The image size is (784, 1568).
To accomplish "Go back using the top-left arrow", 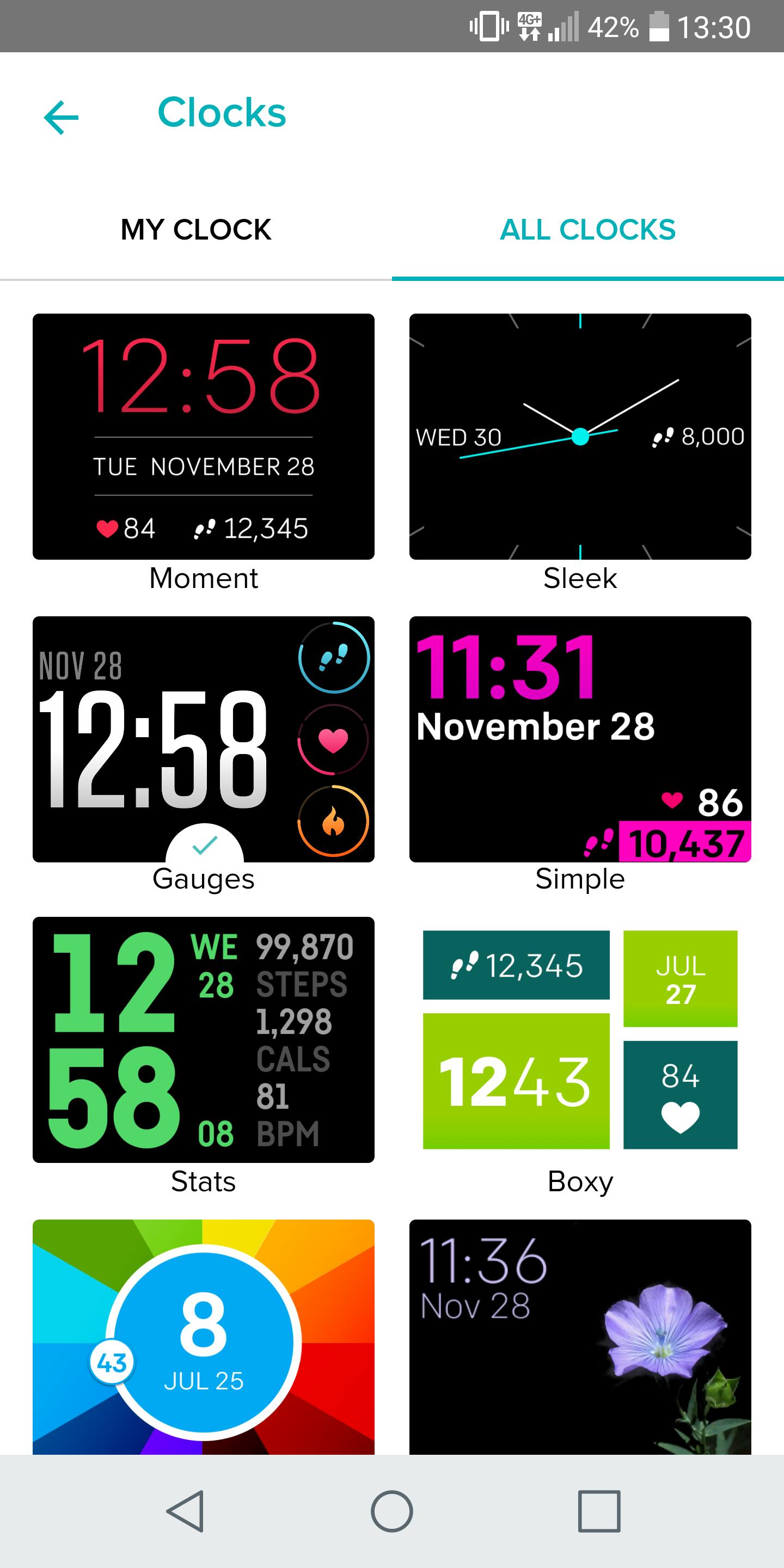I will (62, 117).
